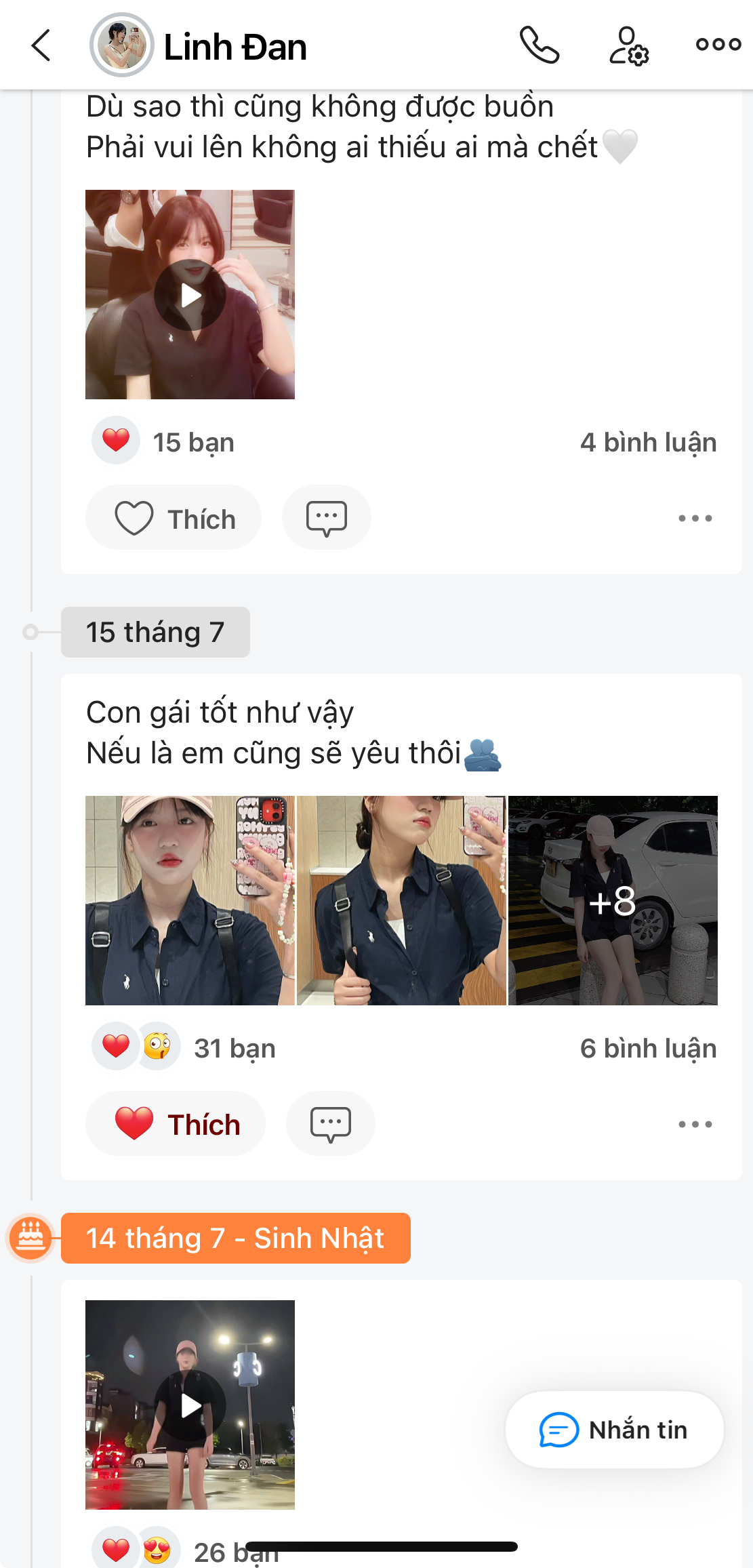View the 4 bình luận comments

[648, 443]
